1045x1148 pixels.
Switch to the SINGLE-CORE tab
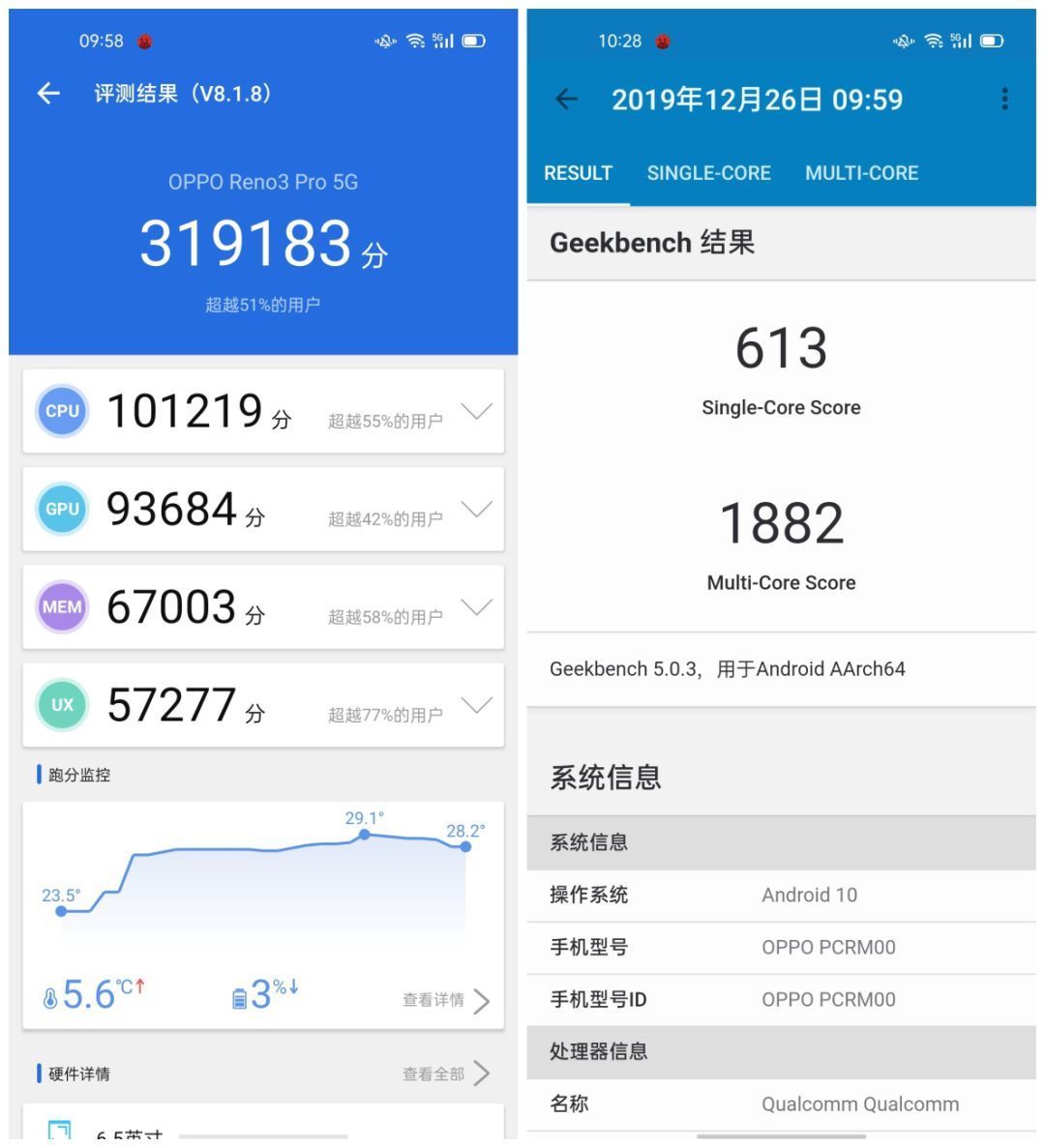[709, 173]
